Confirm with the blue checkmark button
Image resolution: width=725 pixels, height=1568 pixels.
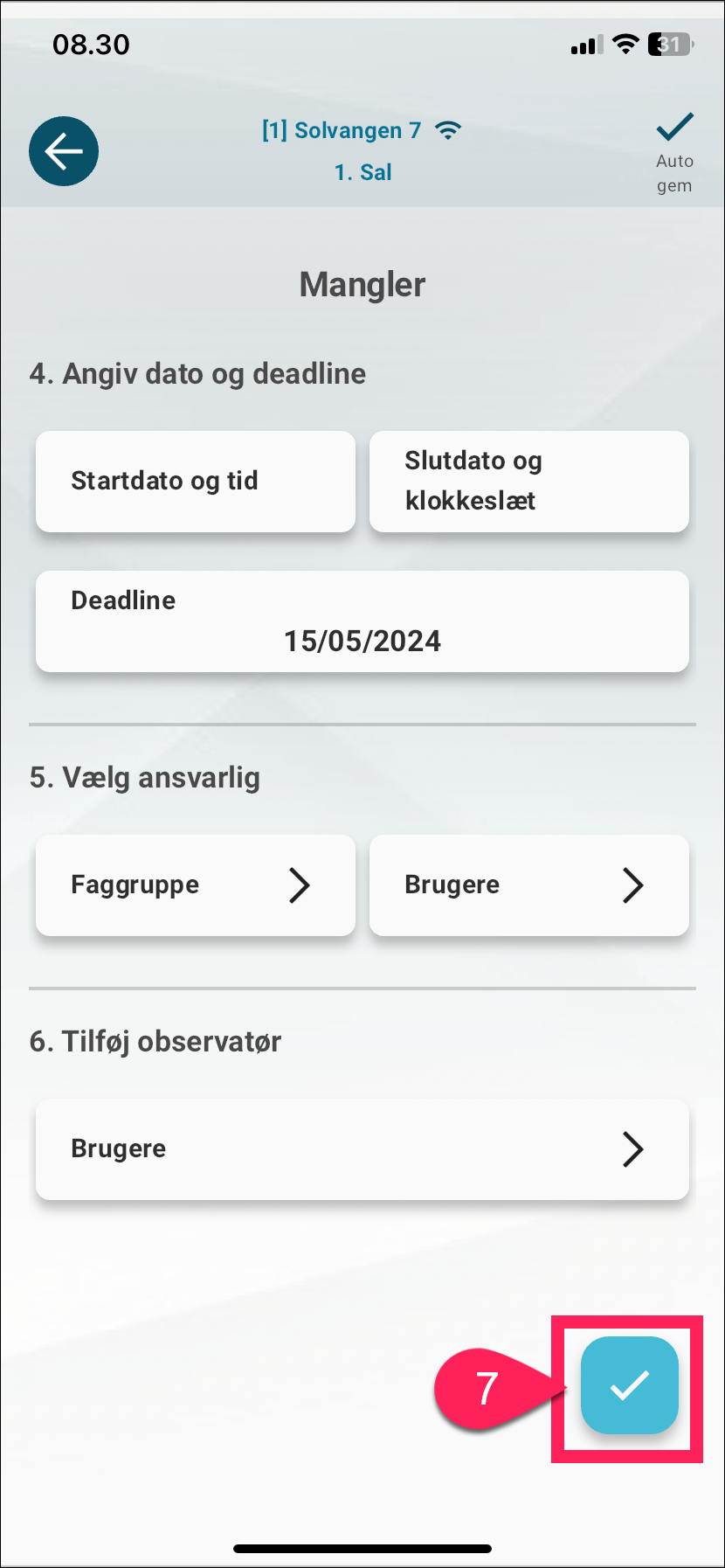(630, 1385)
